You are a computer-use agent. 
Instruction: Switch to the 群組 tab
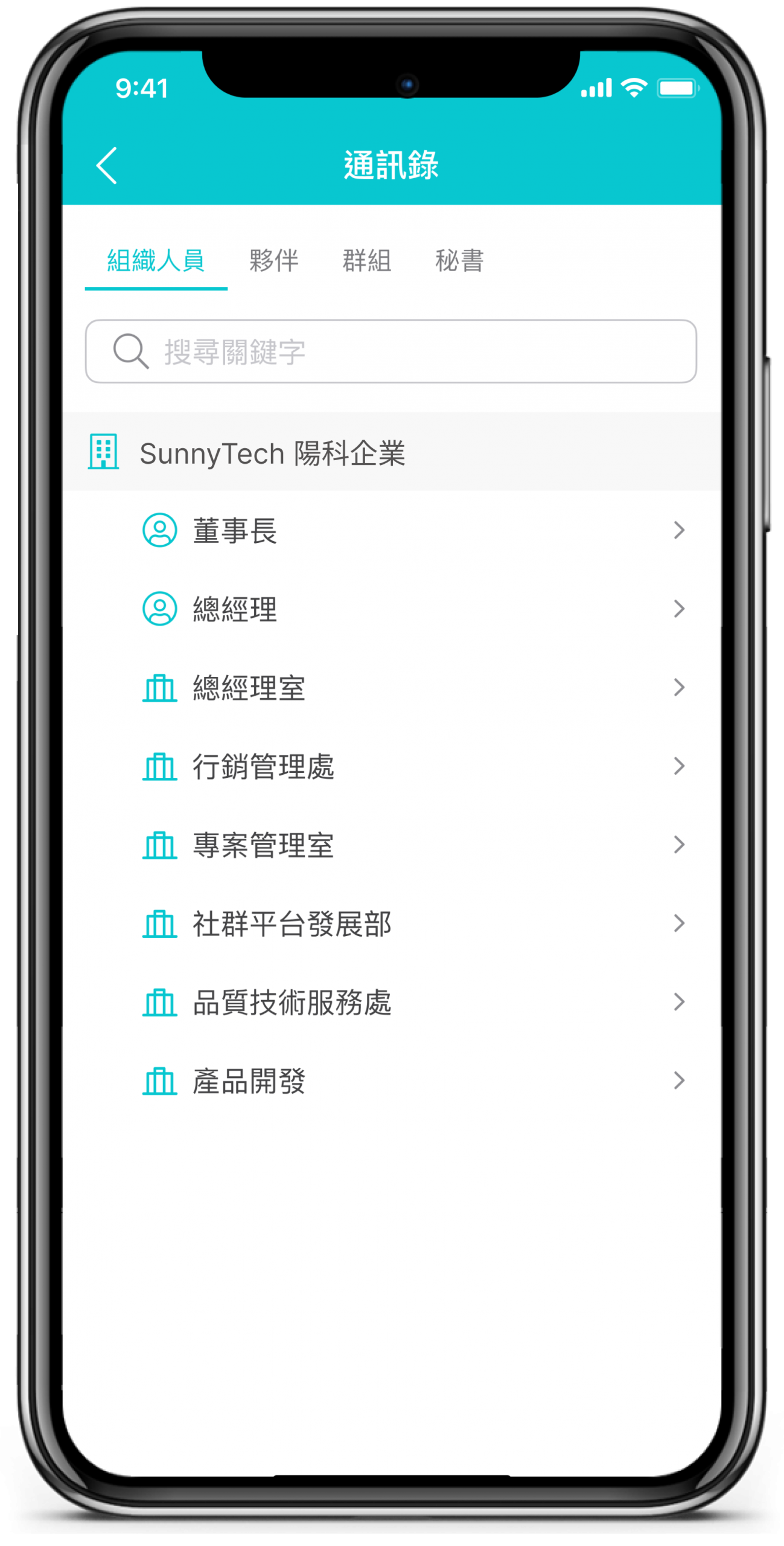click(367, 261)
